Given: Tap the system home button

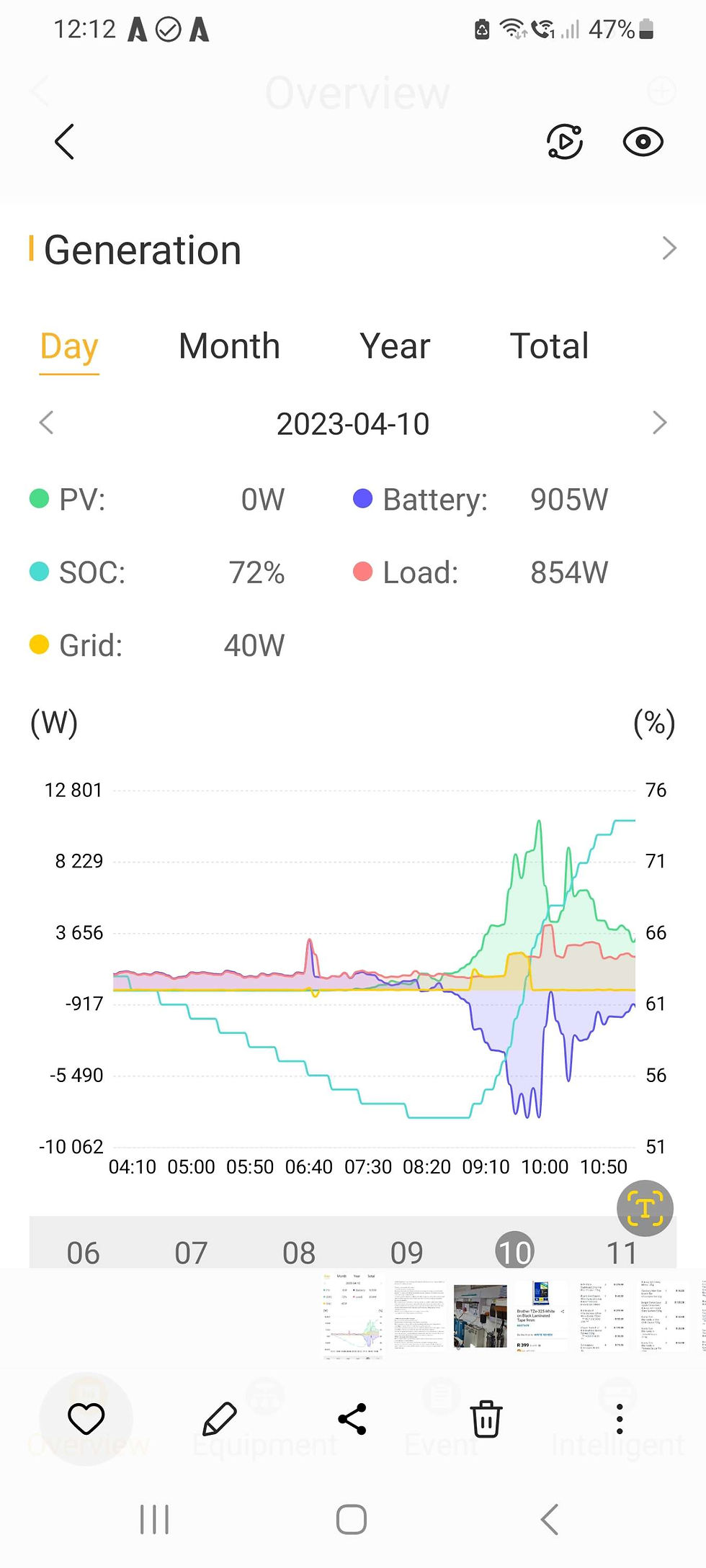Looking at the screenshot, I should pyautogui.click(x=352, y=1520).
